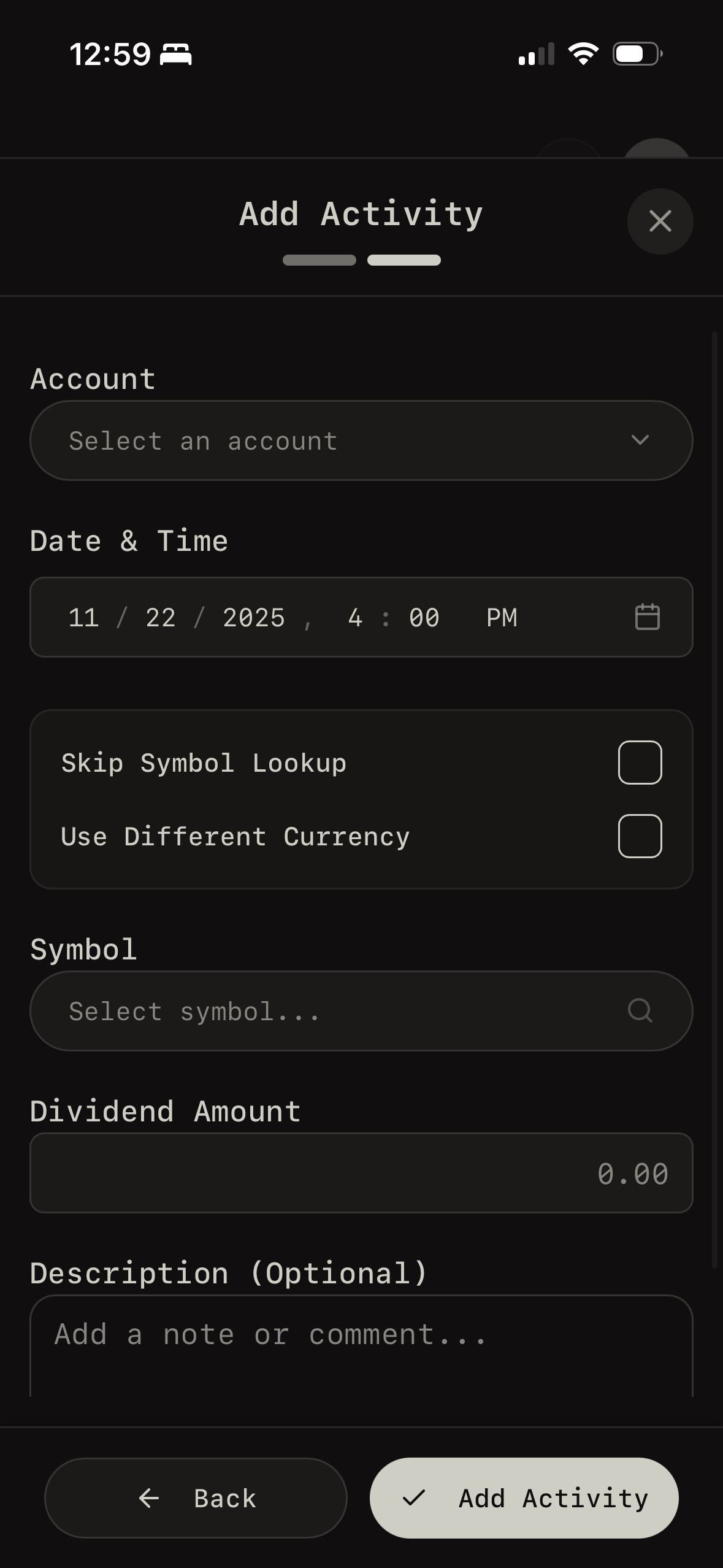Click the magnifying glass in Symbol field
The width and height of the screenshot is (723, 1568).
(x=640, y=1011)
